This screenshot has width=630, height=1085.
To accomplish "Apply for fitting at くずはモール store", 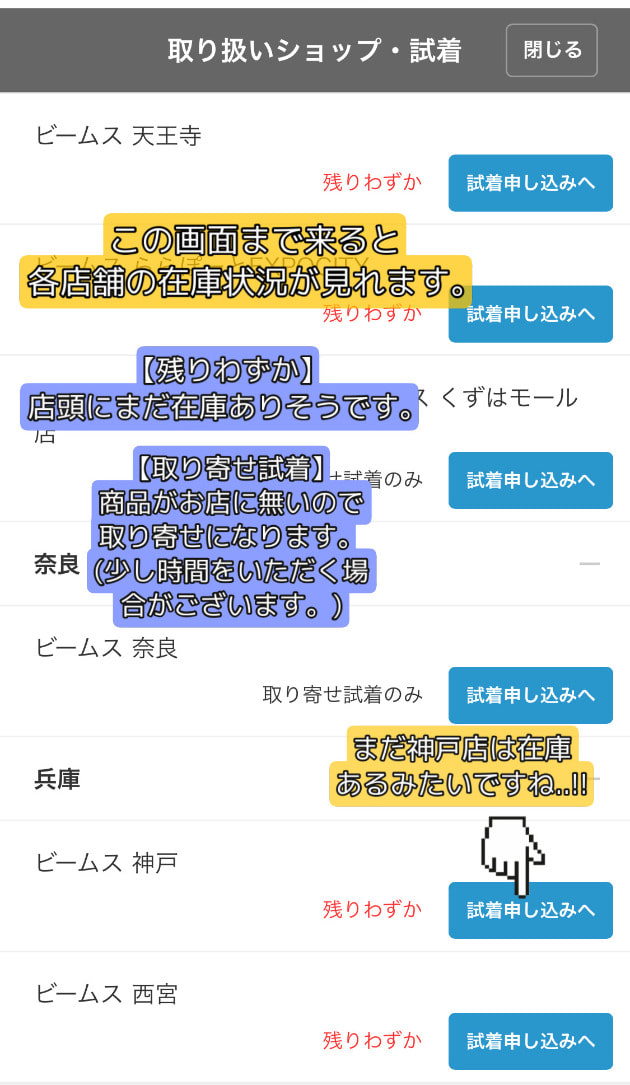I will pos(530,480).
